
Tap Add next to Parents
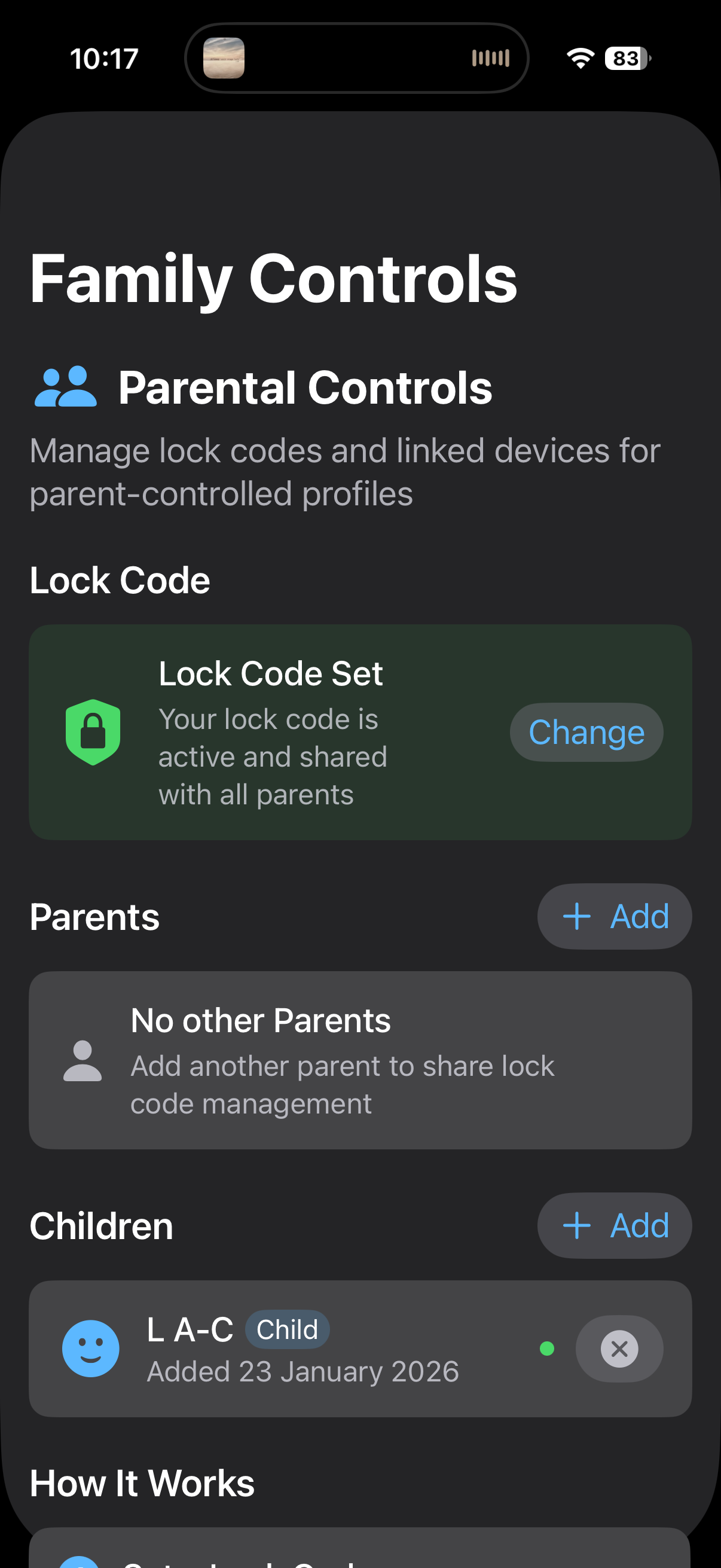[x=615, y=916]
